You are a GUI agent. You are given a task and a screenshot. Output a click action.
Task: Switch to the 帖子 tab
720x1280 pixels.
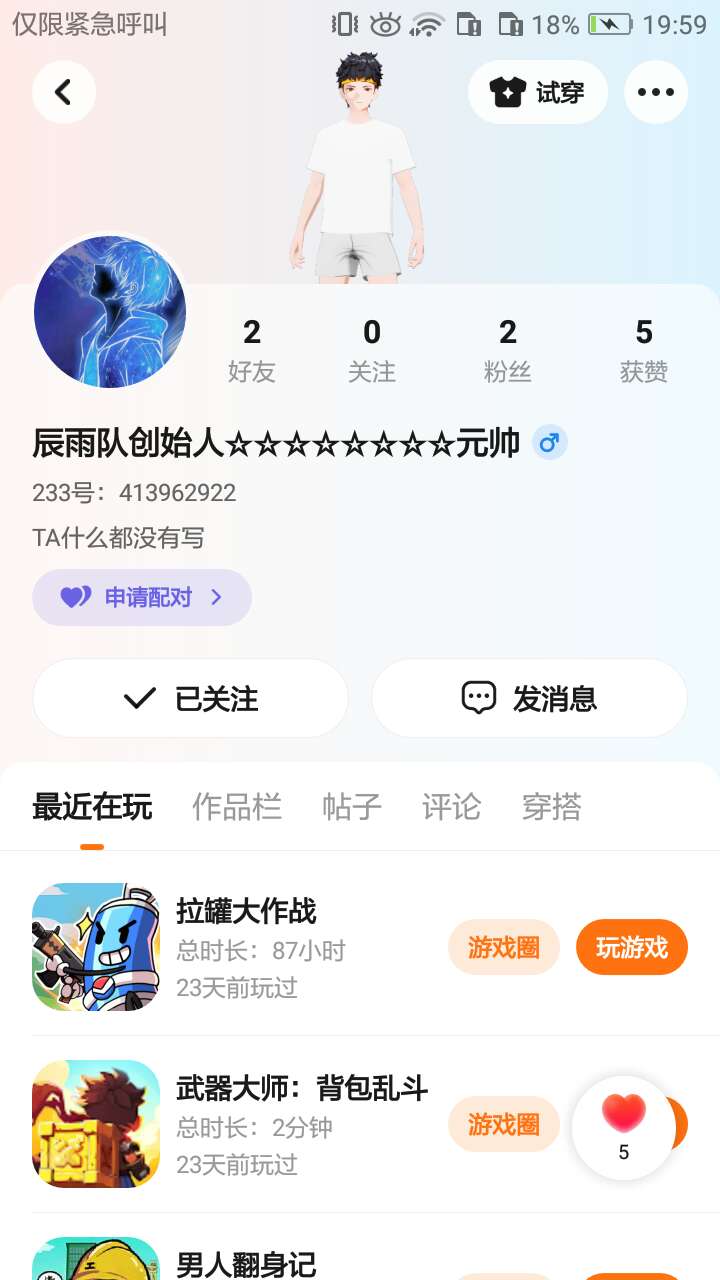[352, 807]
